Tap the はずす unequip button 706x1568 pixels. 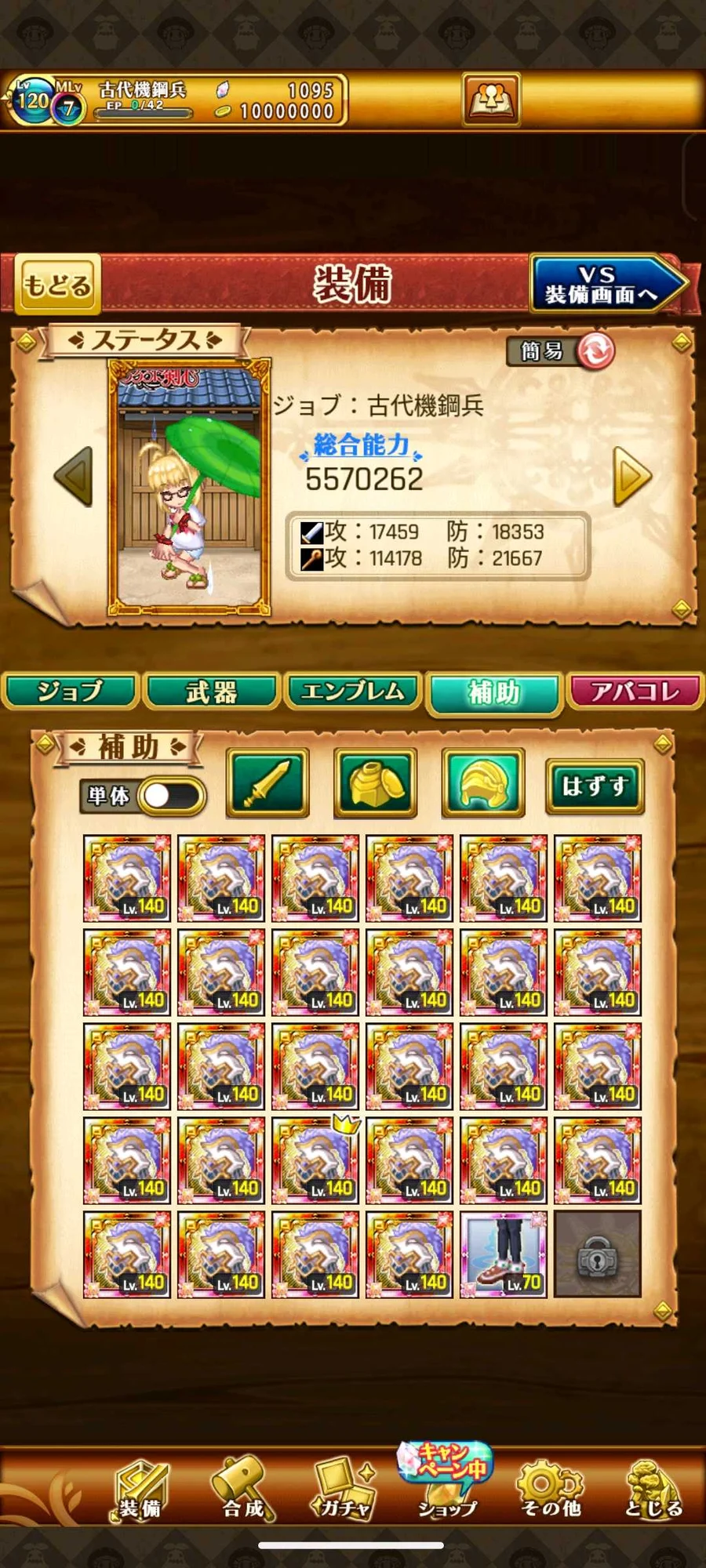coord(595,786)
